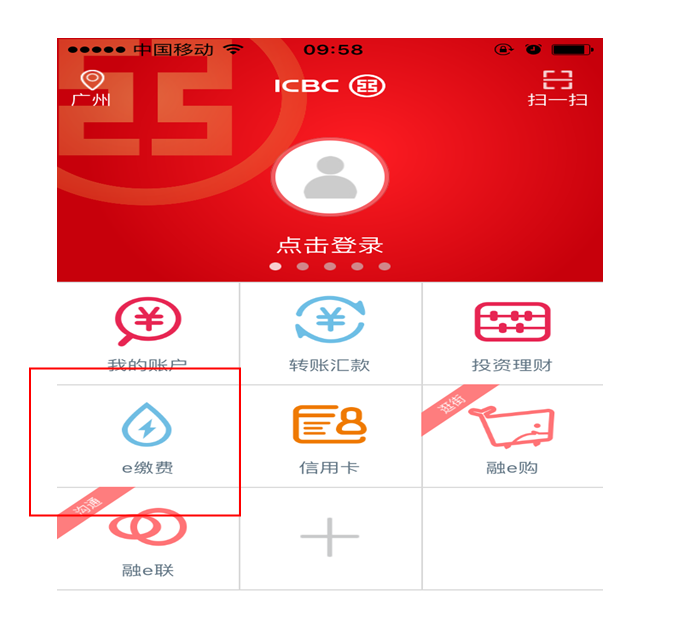Open 融e购 shopping
The width and height of the screenshot is (676, 619).
[512, 436]
